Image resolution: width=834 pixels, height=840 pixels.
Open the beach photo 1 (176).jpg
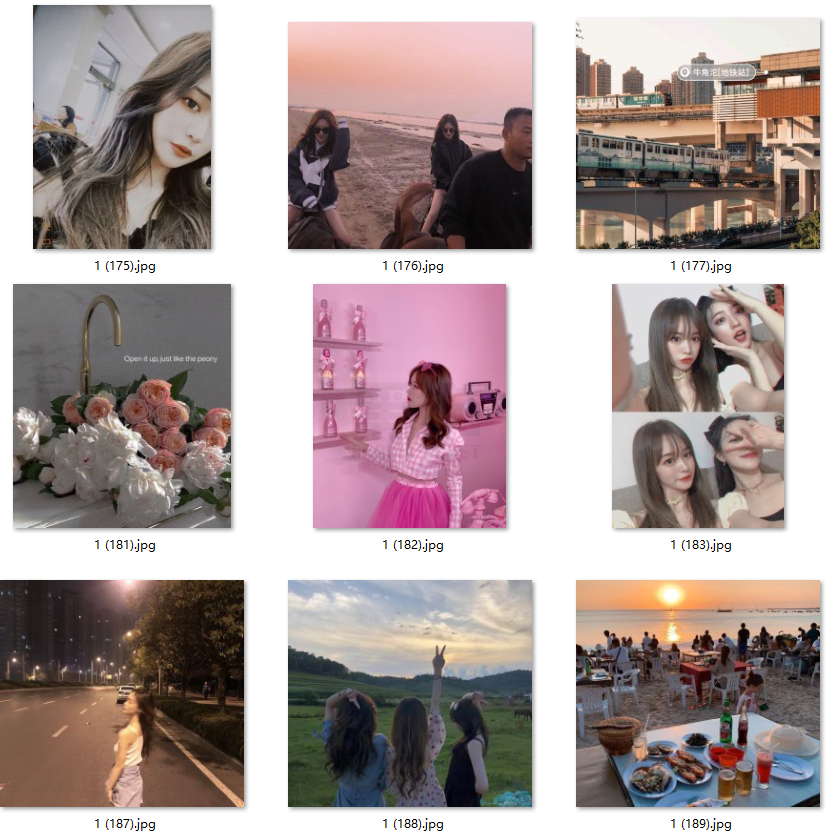tap(410, 136)
